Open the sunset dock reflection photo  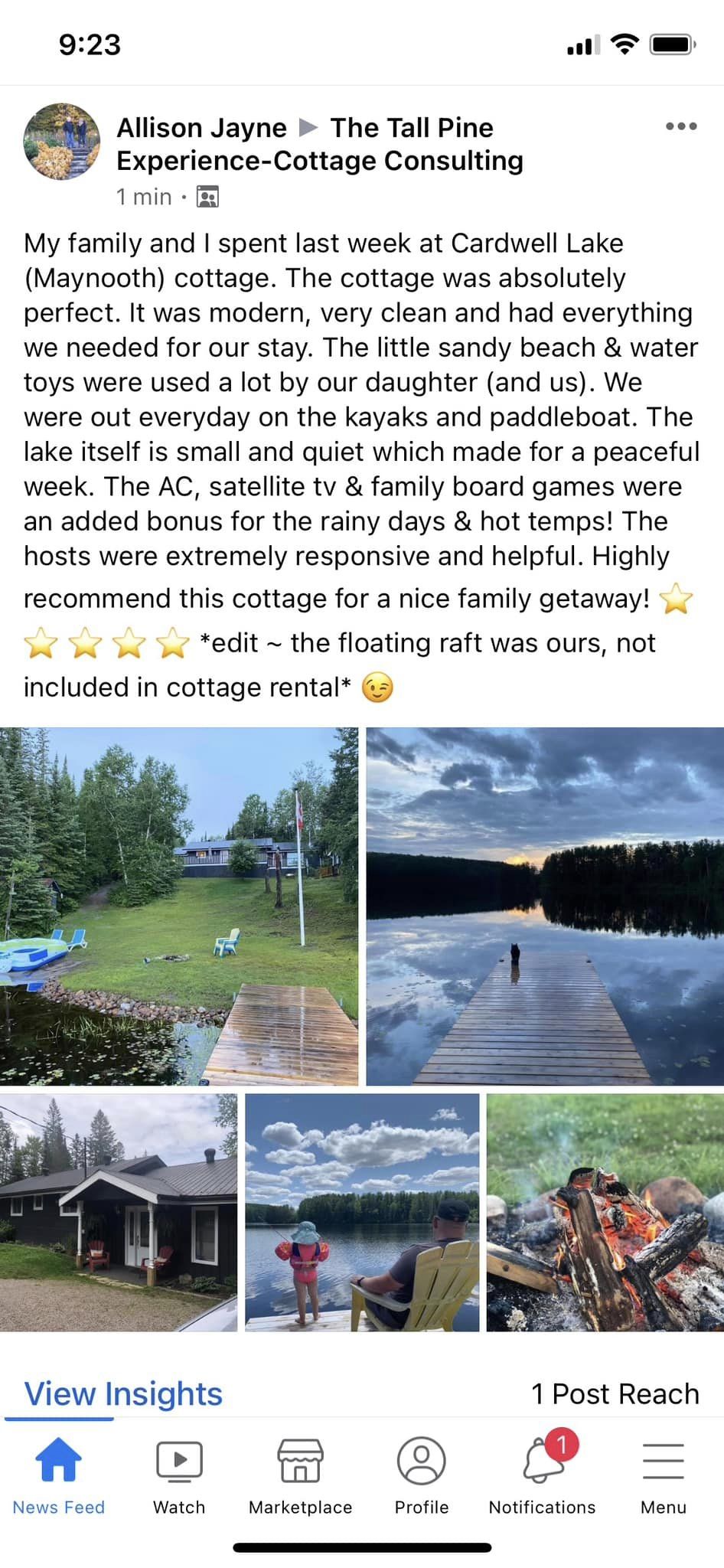pyautogui.click(x=545, y=906)
